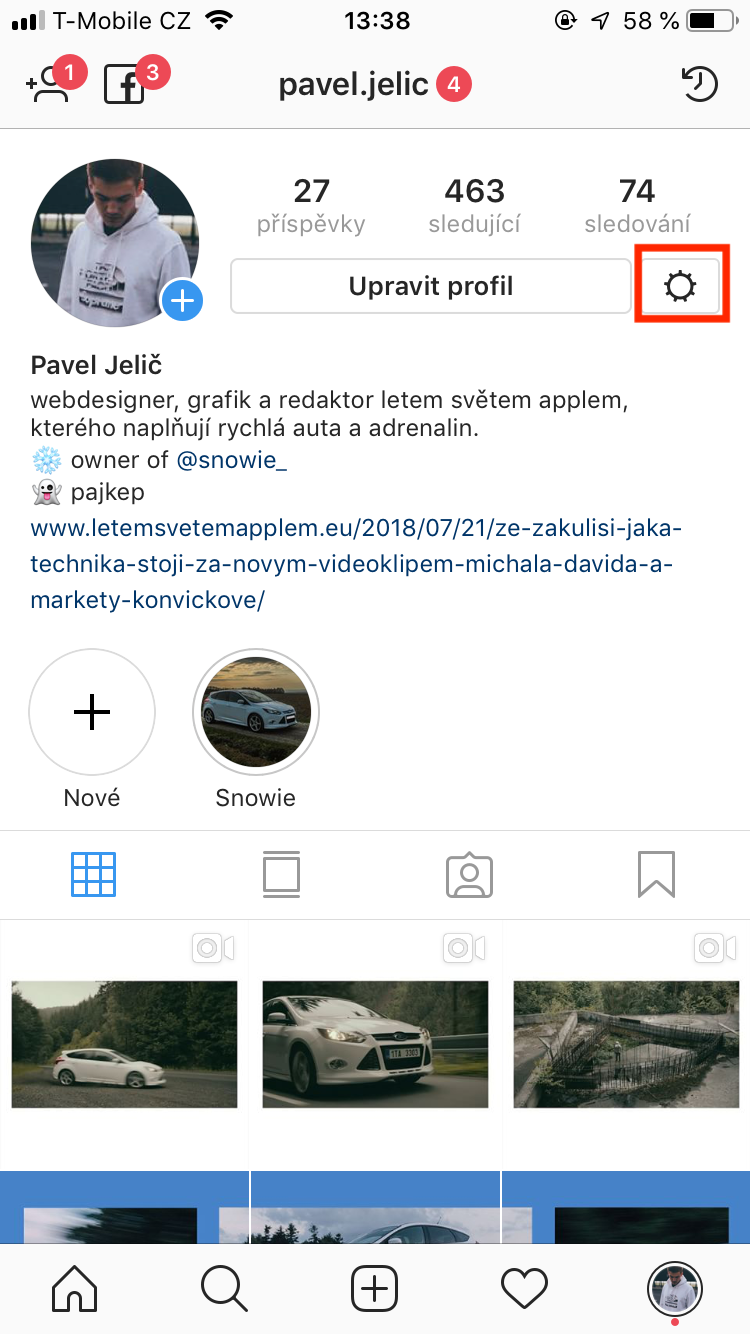Show photos tagged of you tab
This screenshot has height=1334, width=750.
469,875
